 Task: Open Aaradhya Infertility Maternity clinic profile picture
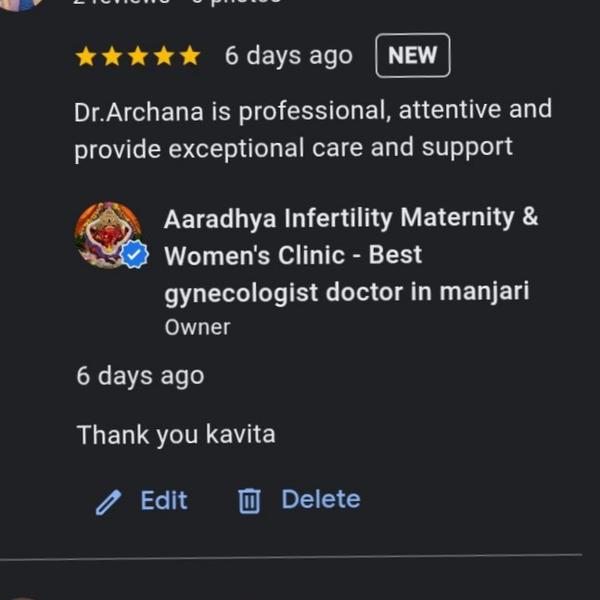click(109, 236)
